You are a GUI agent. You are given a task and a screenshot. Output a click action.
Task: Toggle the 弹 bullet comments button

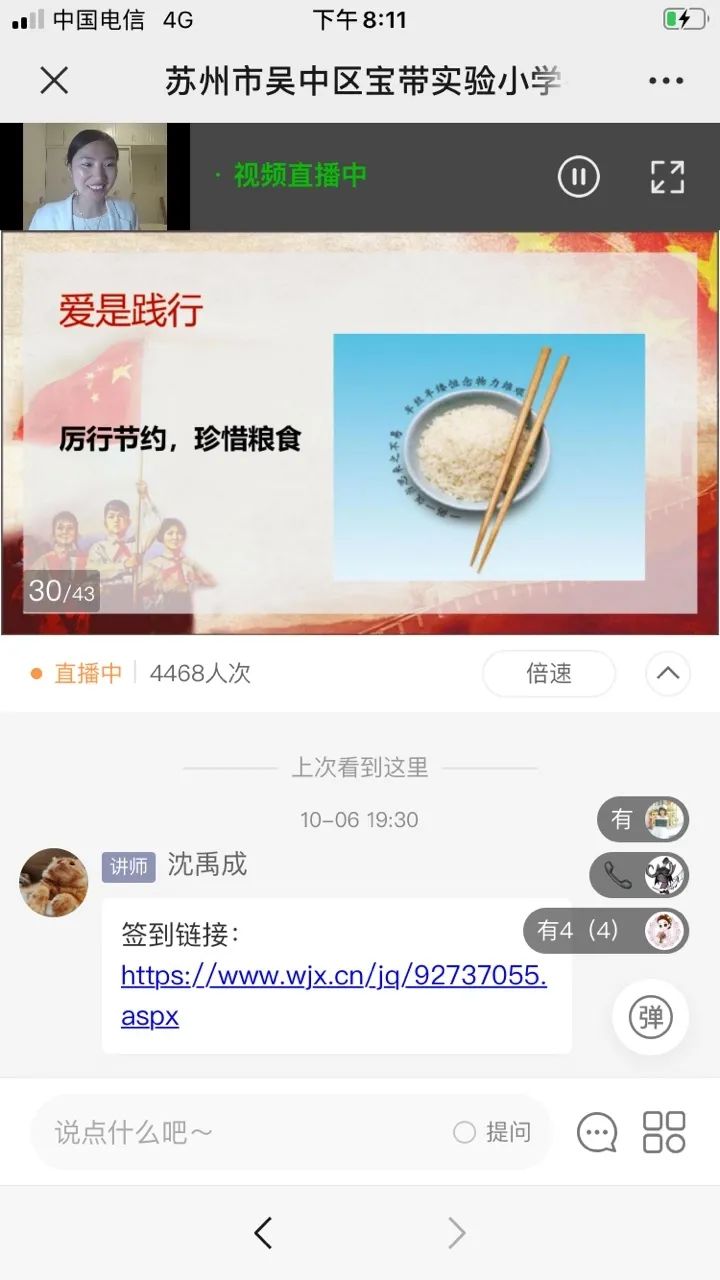click(x=650, y=1017)
